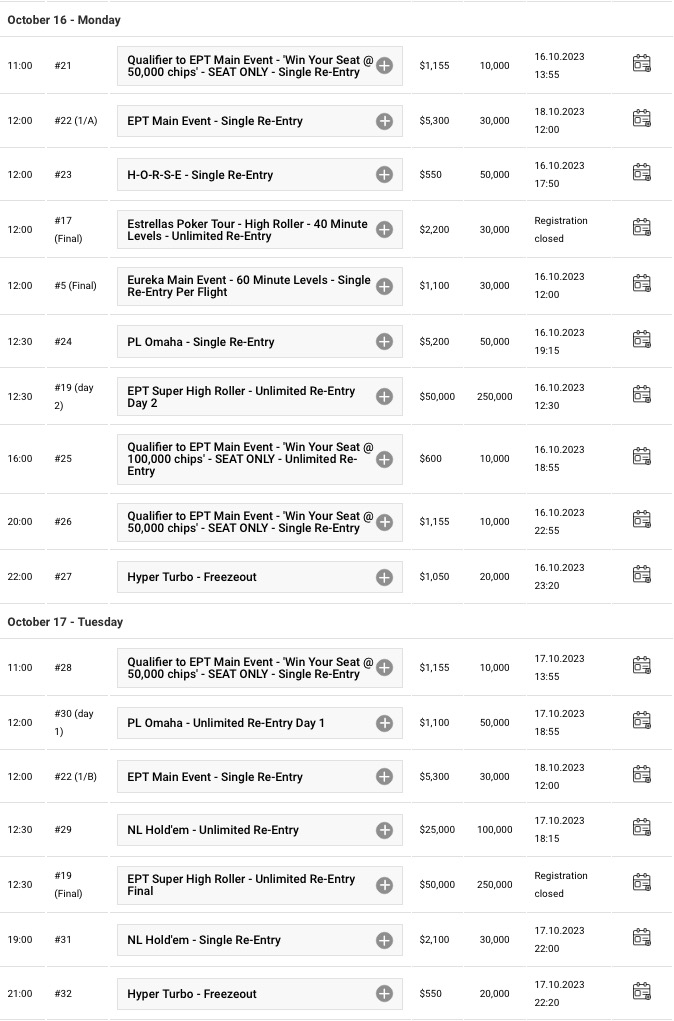Add Eureka Main Event #5 to calendar
Screen dimensions: 674x1021
(x=642, y=284)
